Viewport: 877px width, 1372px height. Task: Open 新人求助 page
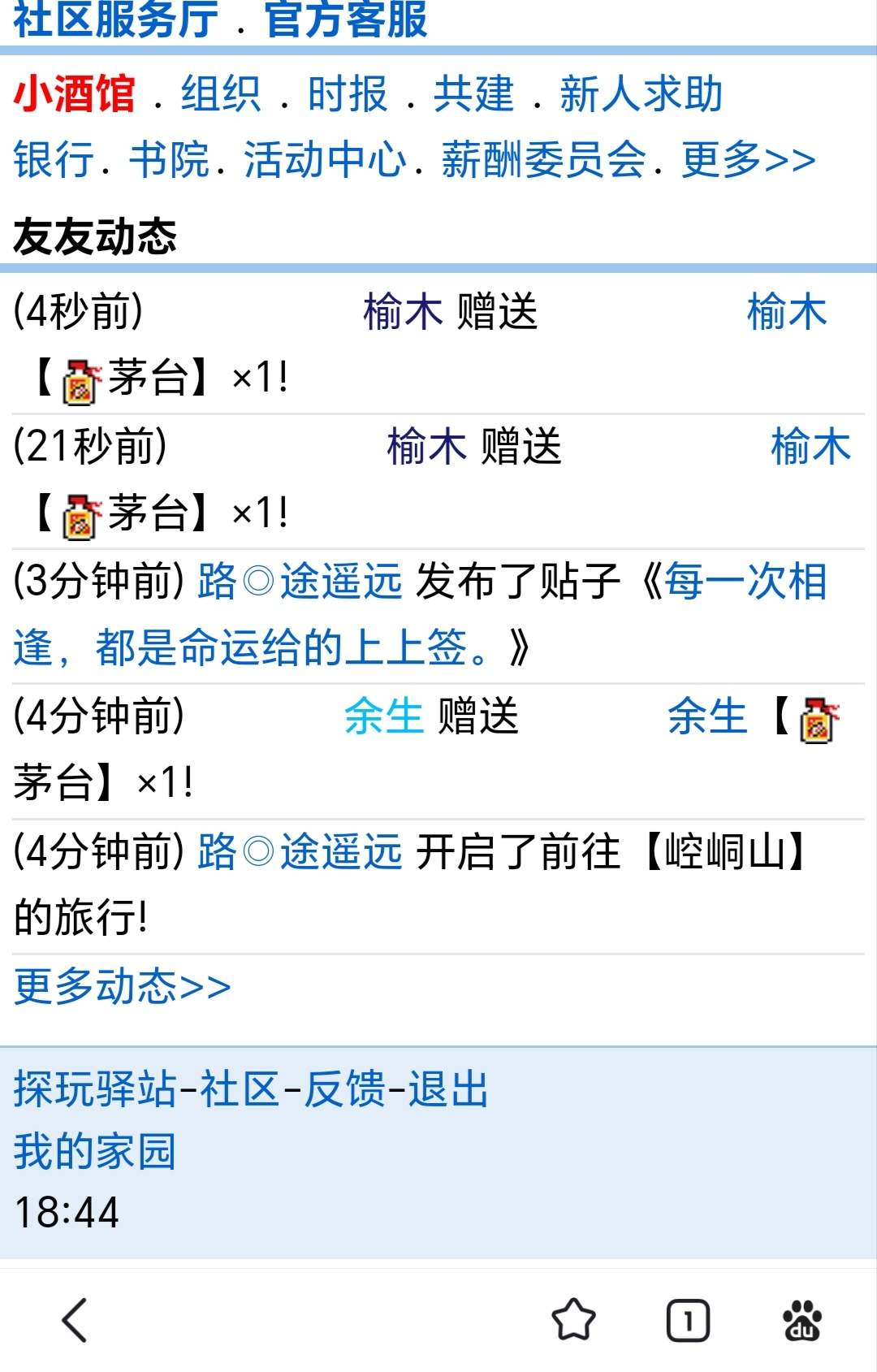641,93
